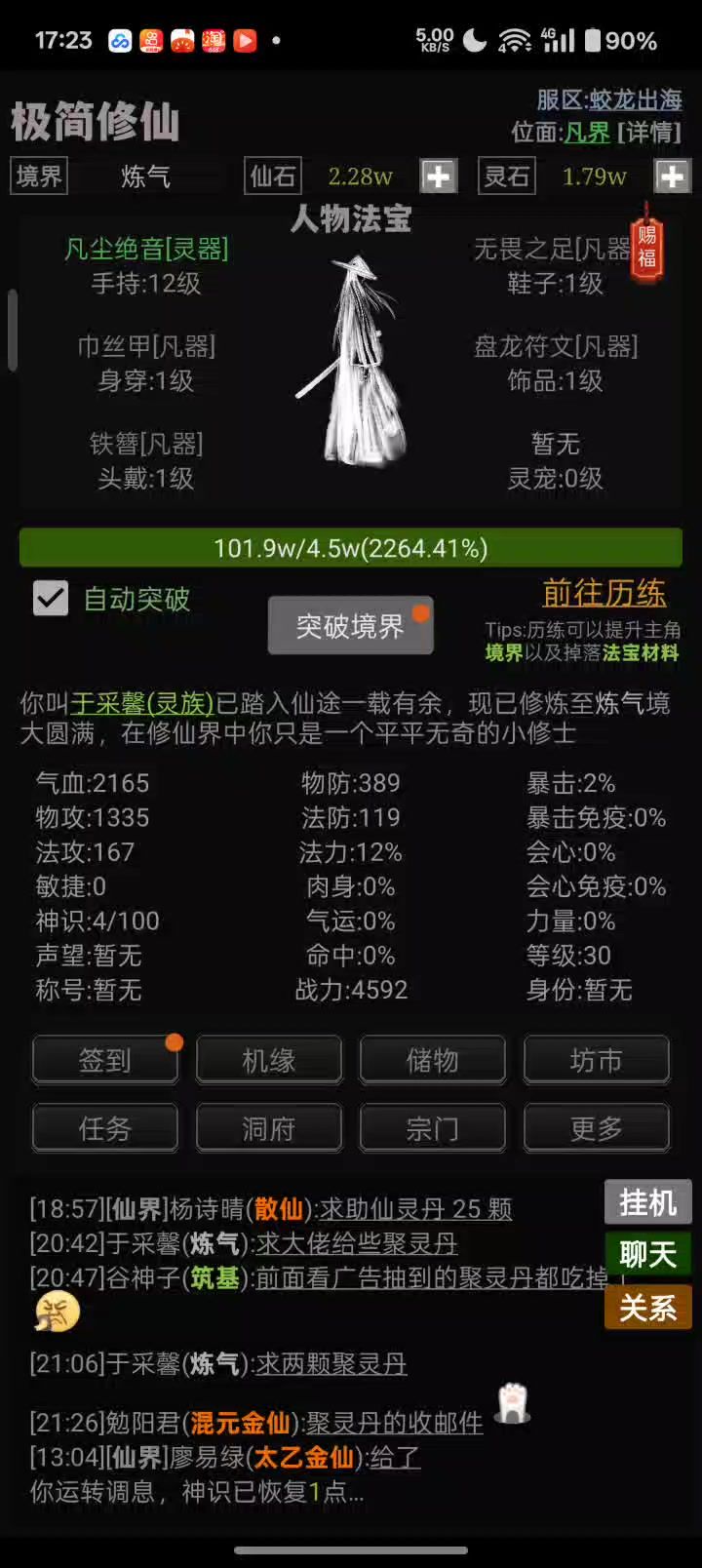Open the 储物 storage button
Screen dimensions: 702x1568
click(x=433, y=1060)
